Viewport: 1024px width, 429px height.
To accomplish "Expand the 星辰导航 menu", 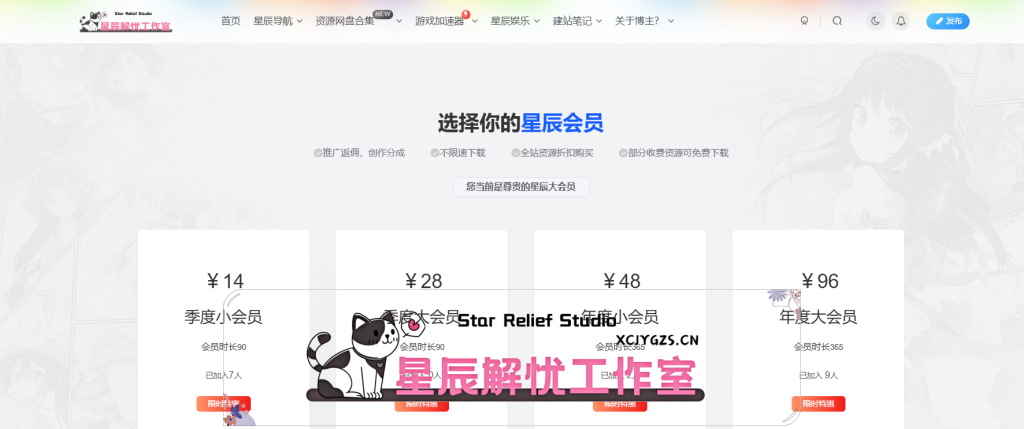I will pos(277,21).
